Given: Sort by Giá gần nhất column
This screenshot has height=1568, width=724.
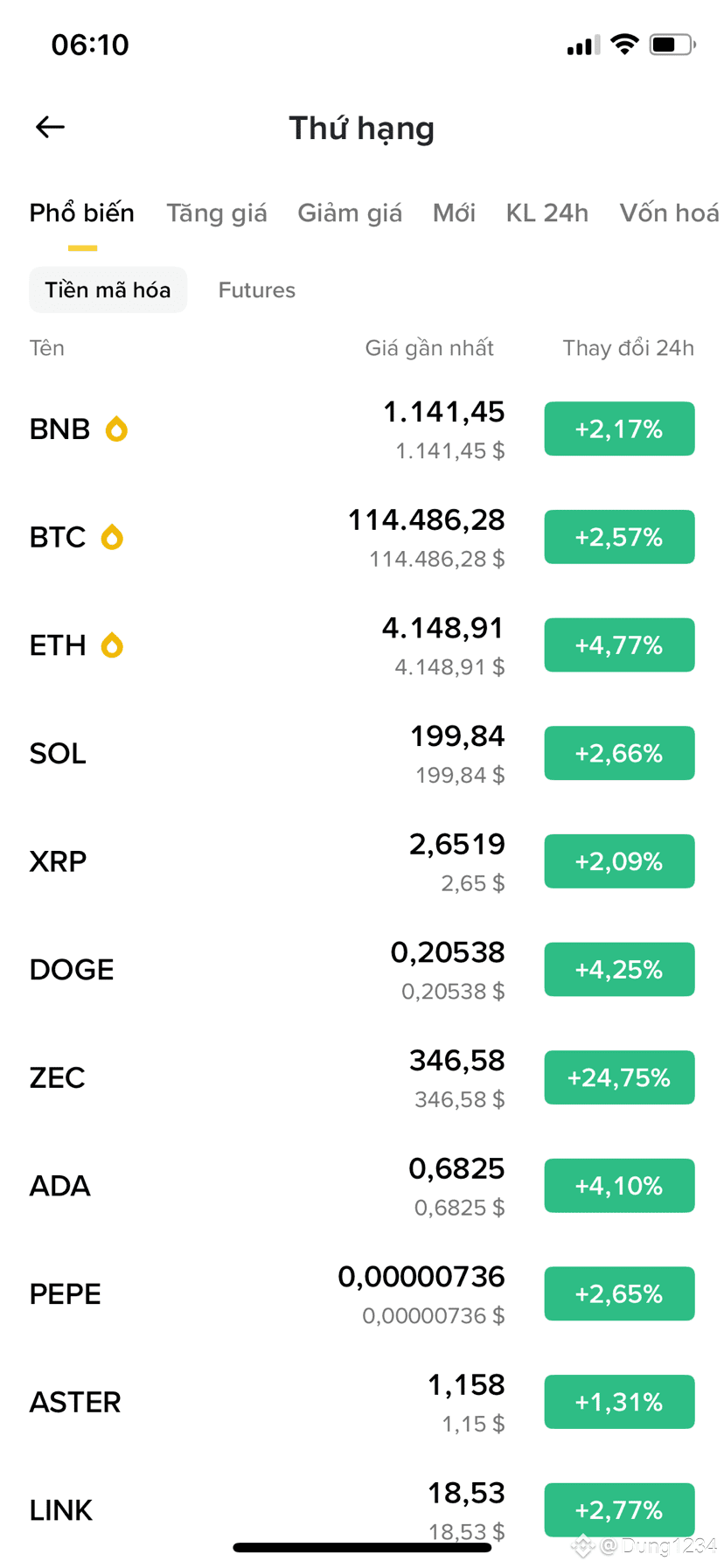Looking at the screenshot, I should pyautogui.click(x=429, y=348).
